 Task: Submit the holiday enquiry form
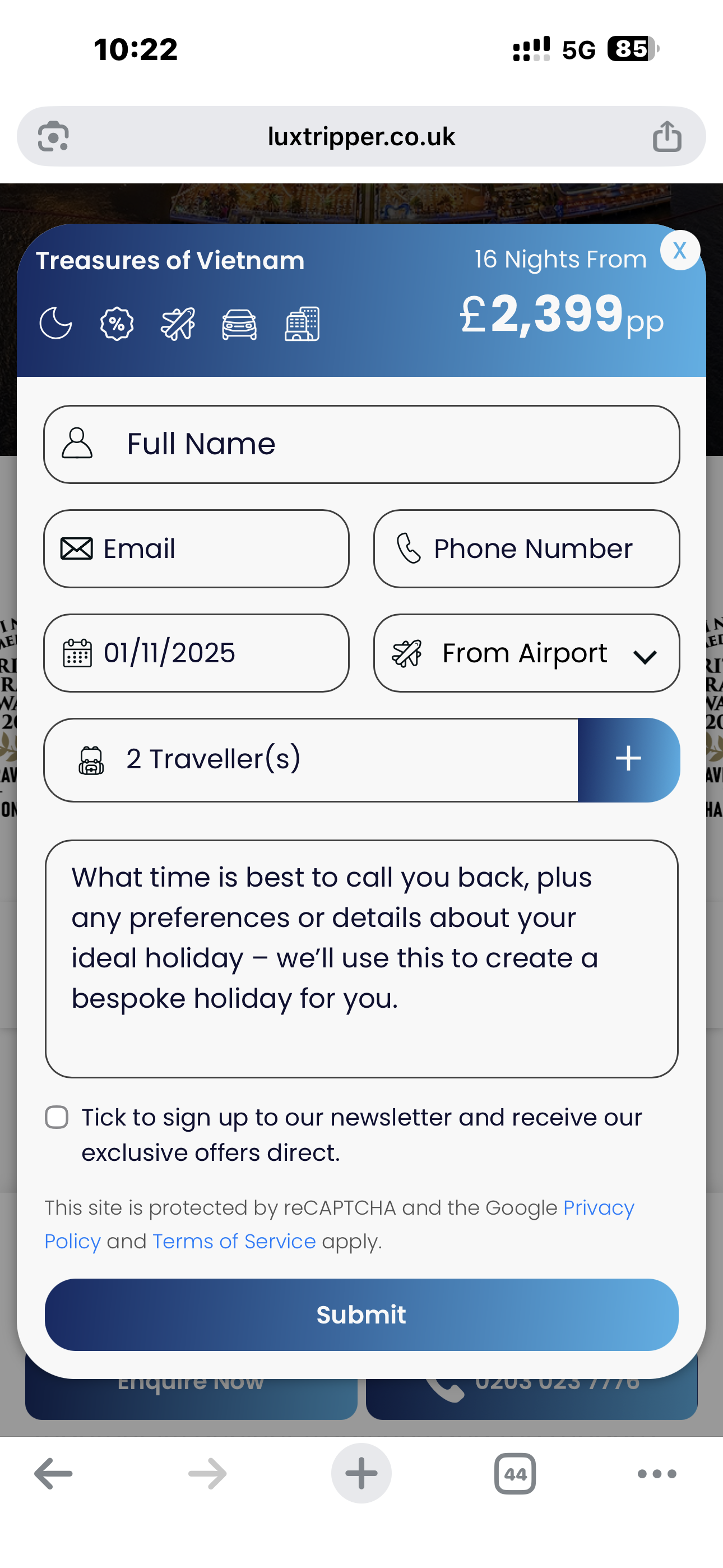(x=361, y=1315)
